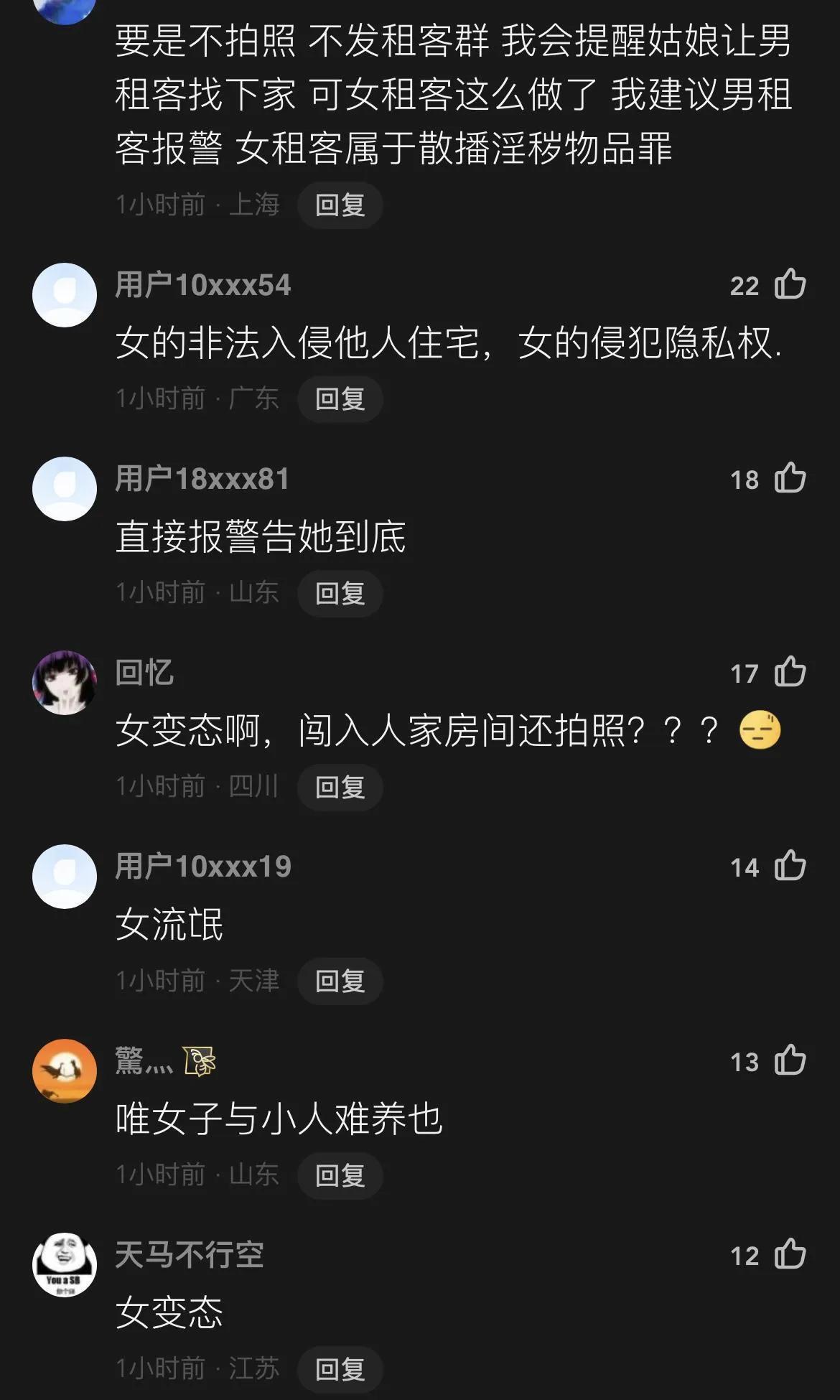The height and width of the screenshot is (1400, 840).
Task: Like the comment by 用户10xxx19
Action: [790, 867]
